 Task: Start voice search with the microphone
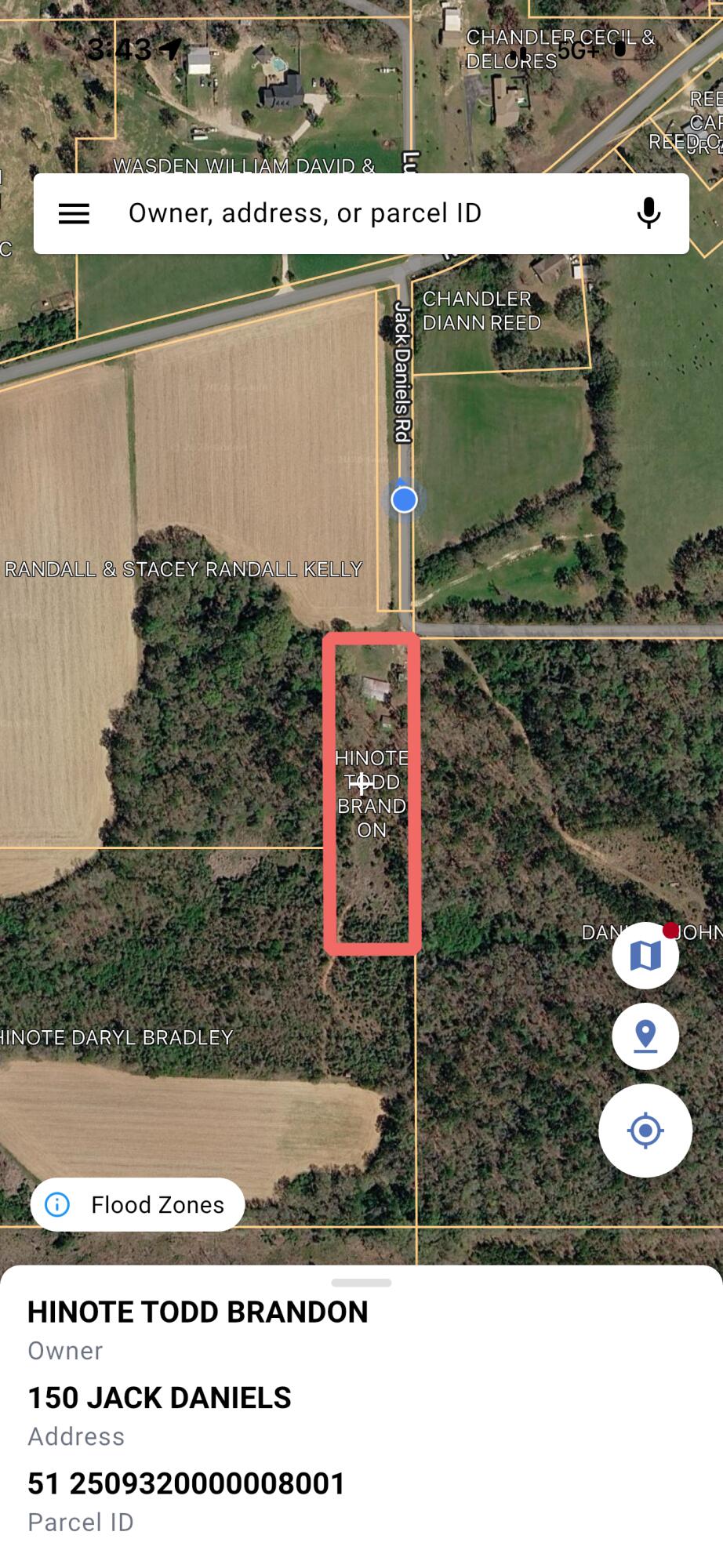click(649, 213)
